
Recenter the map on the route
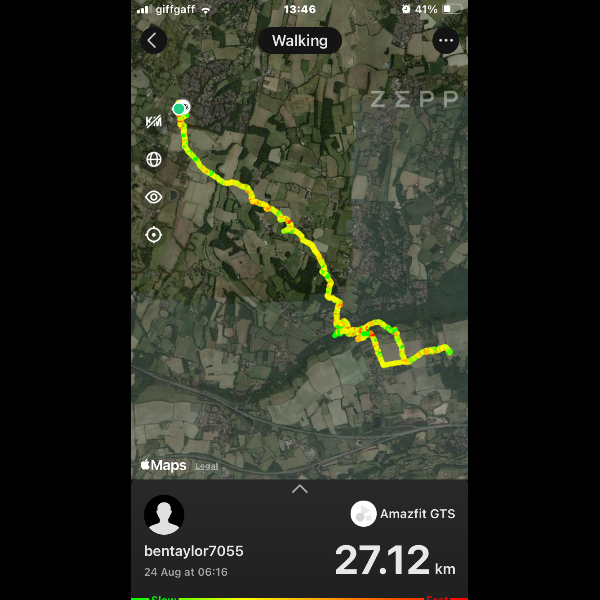(153, 235)
